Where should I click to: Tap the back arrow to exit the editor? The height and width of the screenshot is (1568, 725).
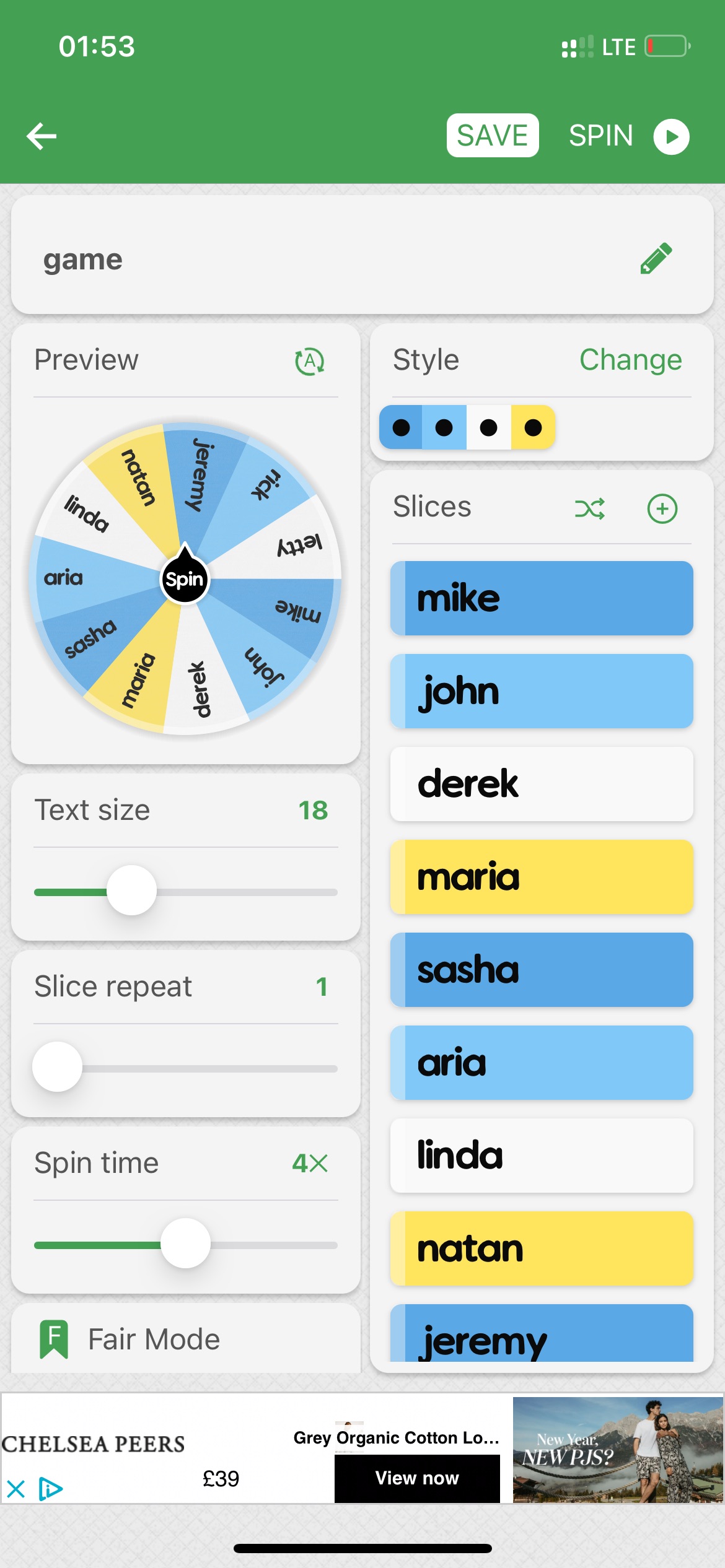(41, 135)
